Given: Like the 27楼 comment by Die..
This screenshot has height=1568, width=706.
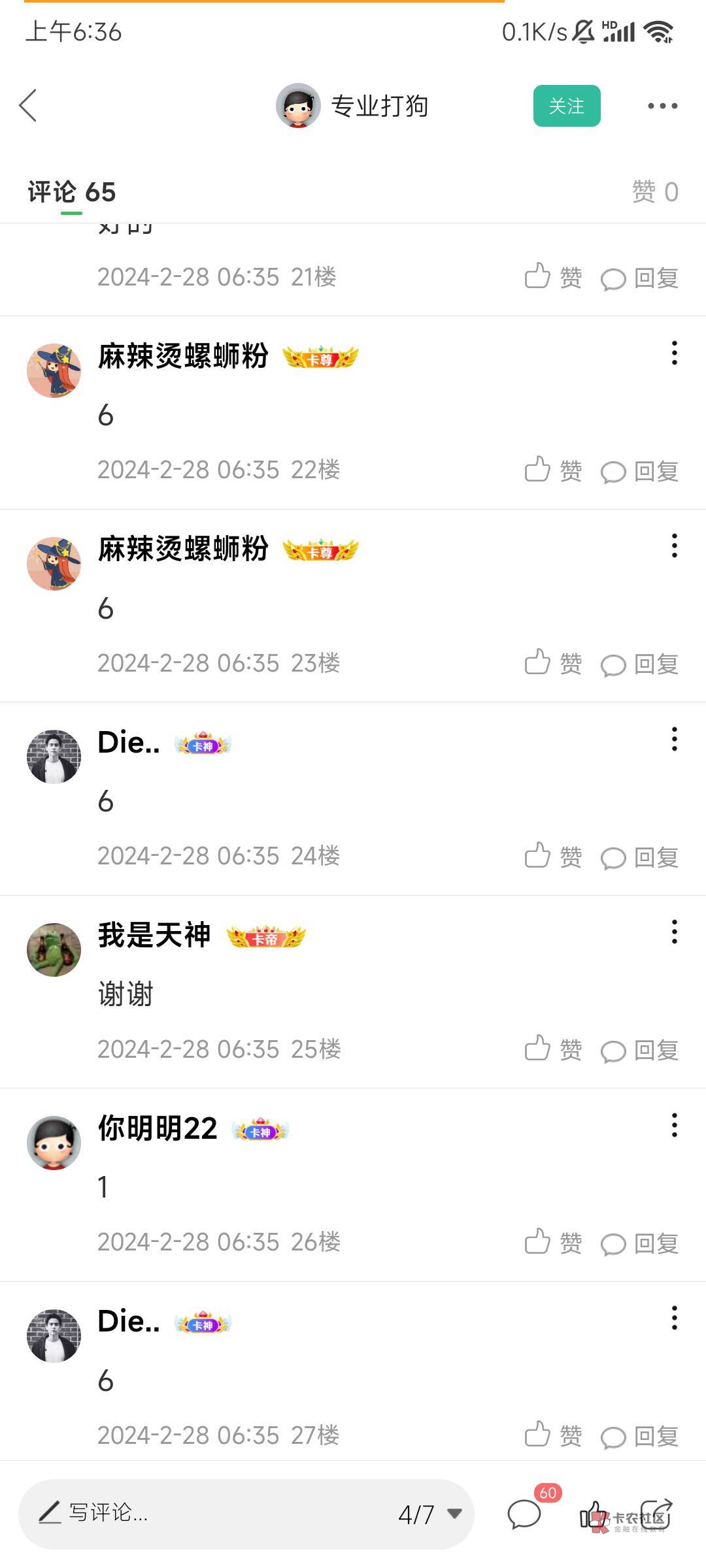Looking at the screenshot, I should (x=552, y=1435).
